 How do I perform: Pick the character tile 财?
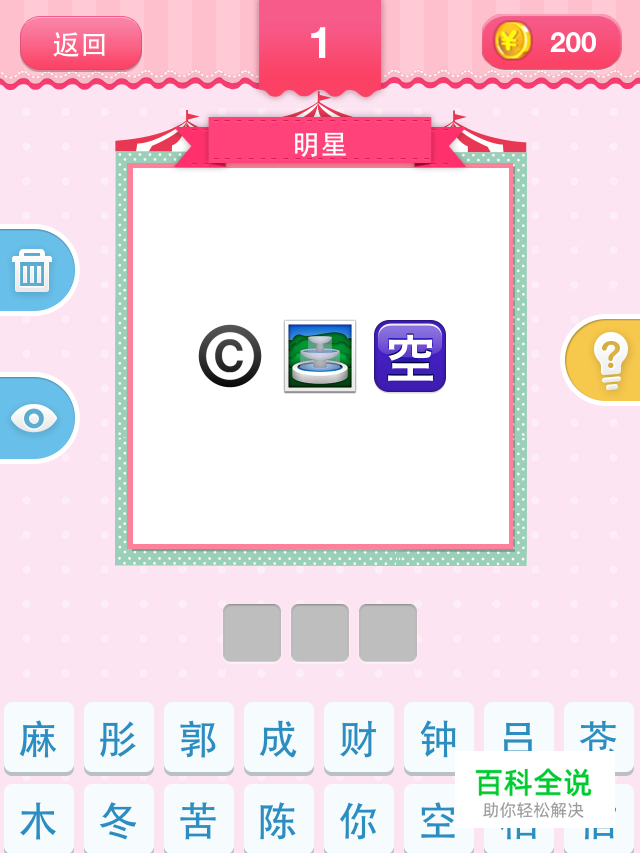click(359, 737)
